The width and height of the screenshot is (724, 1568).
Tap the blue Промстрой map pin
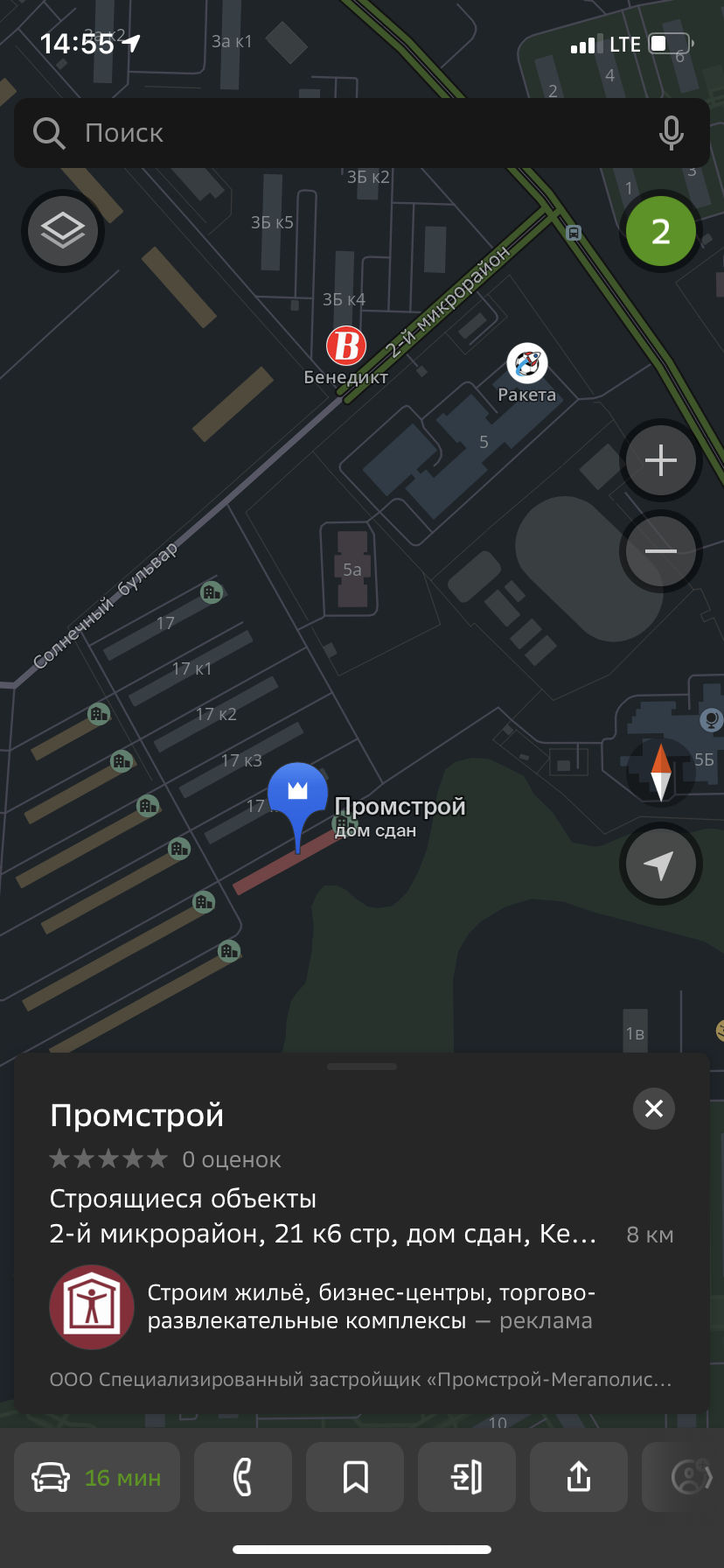297,792
